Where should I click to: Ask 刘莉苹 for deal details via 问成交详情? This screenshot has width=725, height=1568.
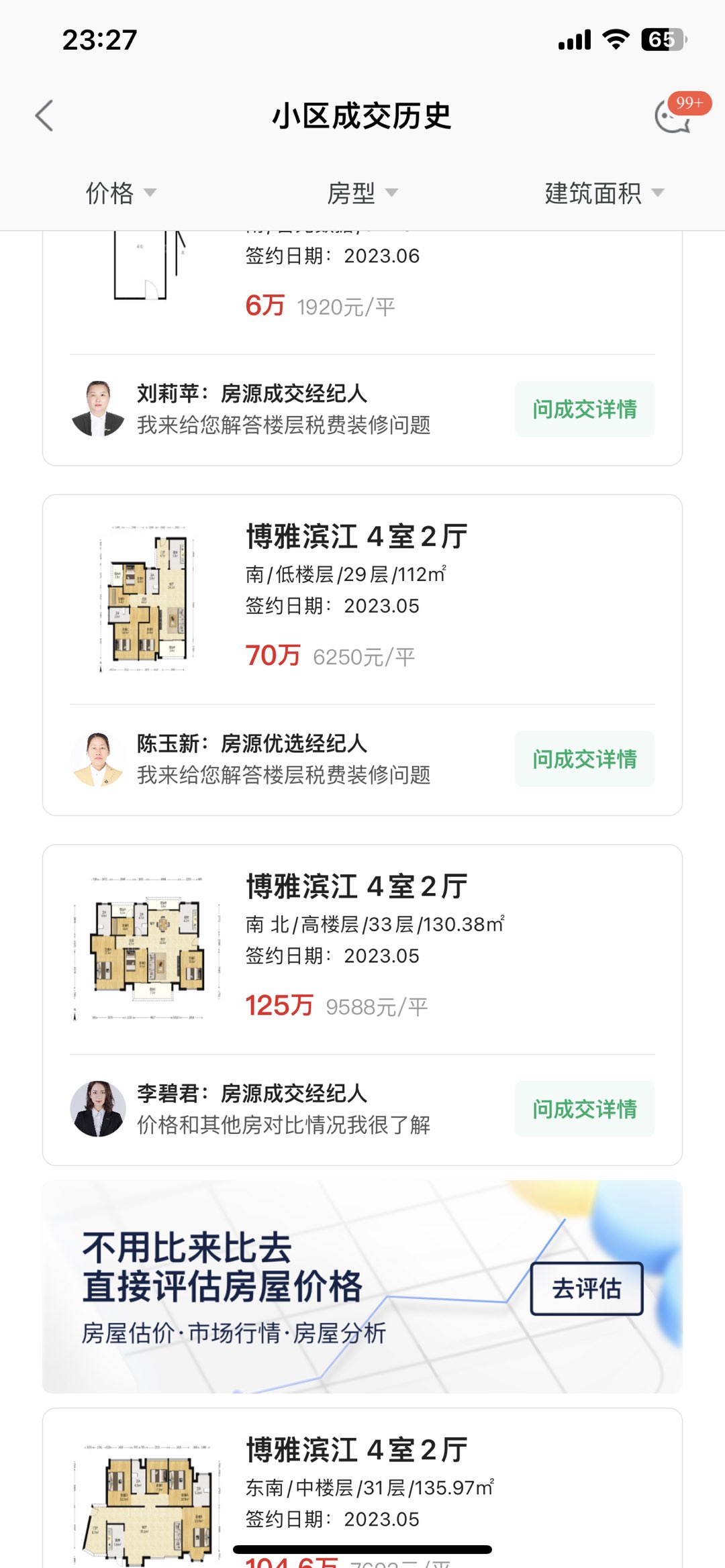(x=584, y=409)
